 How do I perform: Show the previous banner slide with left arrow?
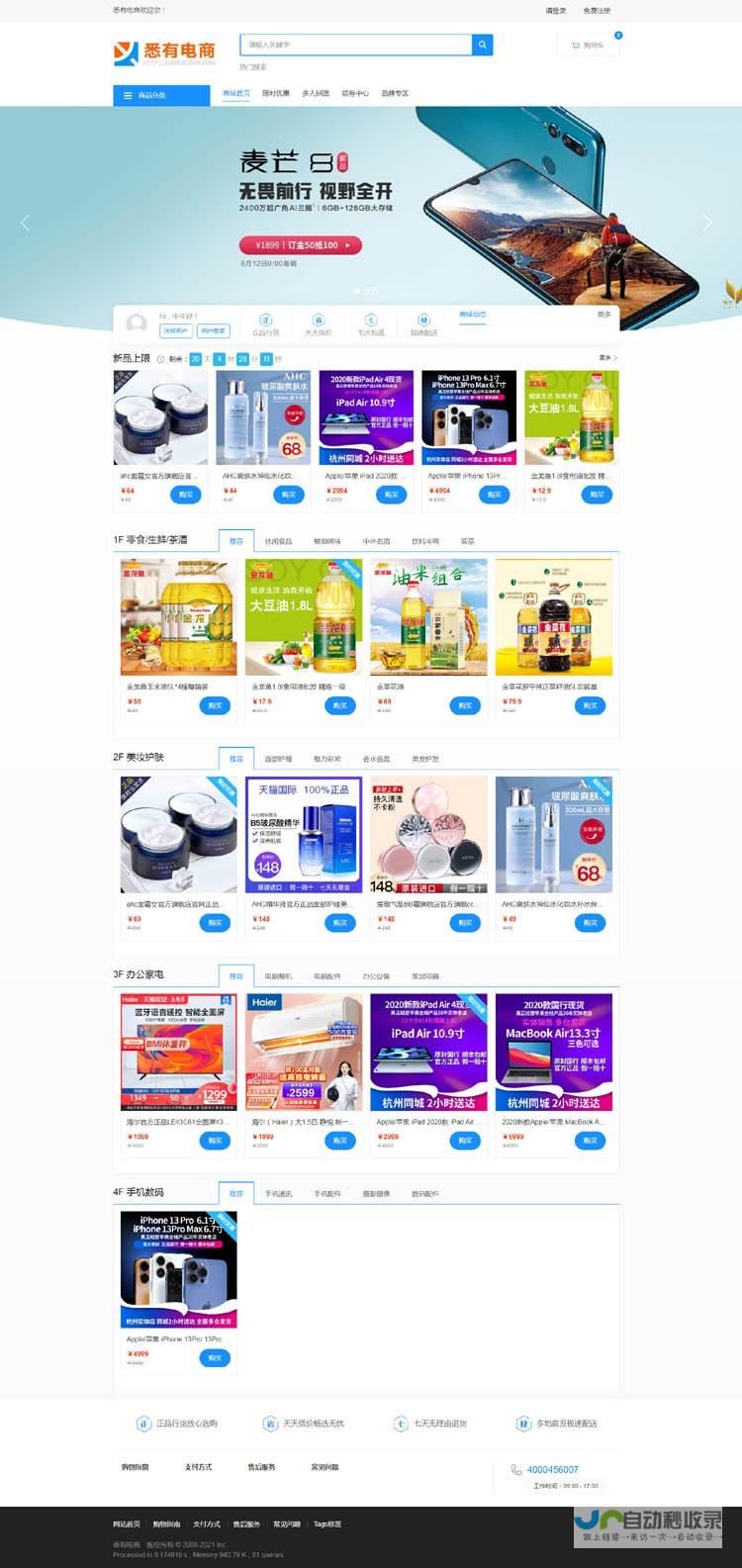click(26, 223)
